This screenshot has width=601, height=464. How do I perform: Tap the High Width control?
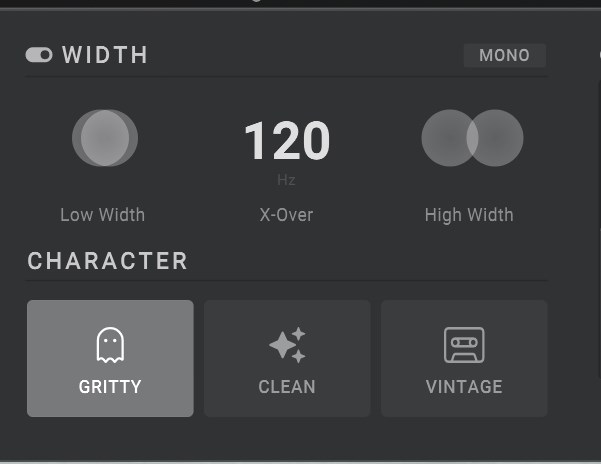[472, 138]
